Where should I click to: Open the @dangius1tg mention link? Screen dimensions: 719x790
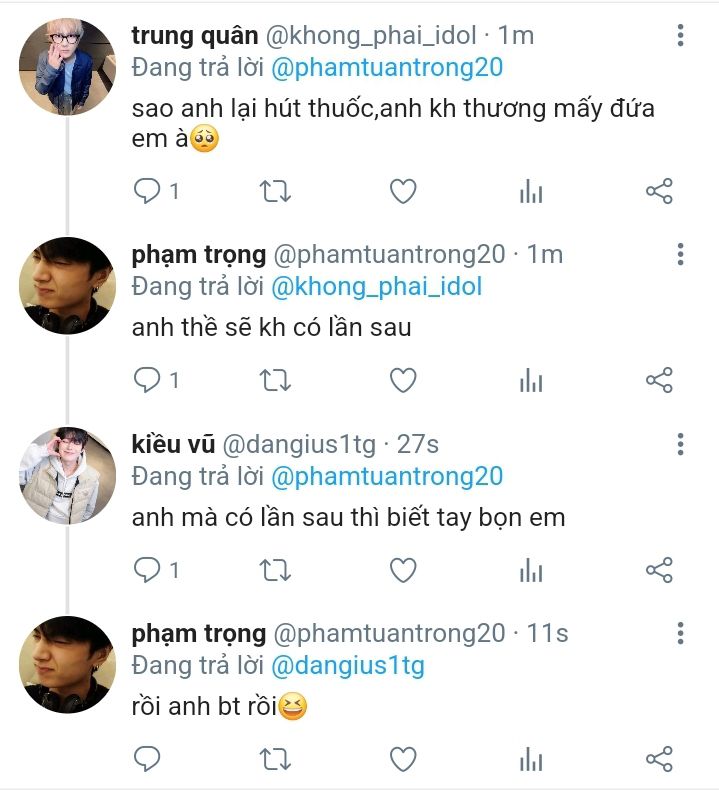pos(348,666)
